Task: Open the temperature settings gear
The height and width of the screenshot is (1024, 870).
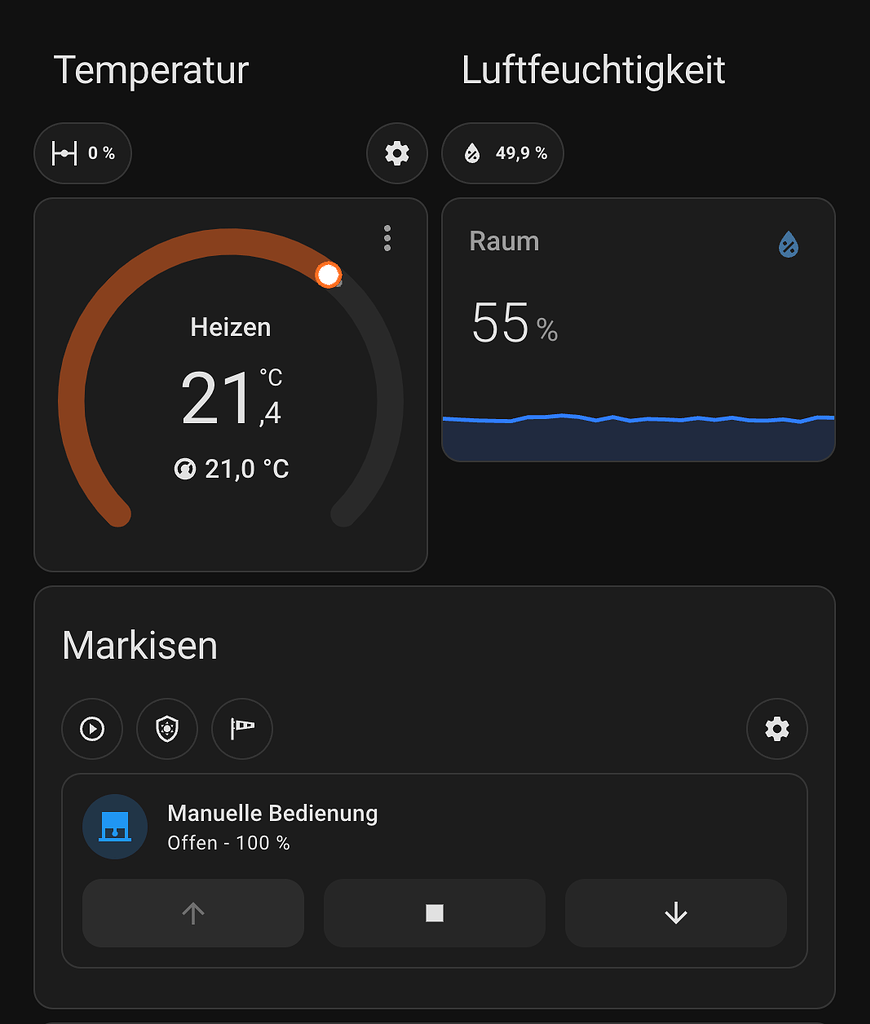Action: pos(397,153)
